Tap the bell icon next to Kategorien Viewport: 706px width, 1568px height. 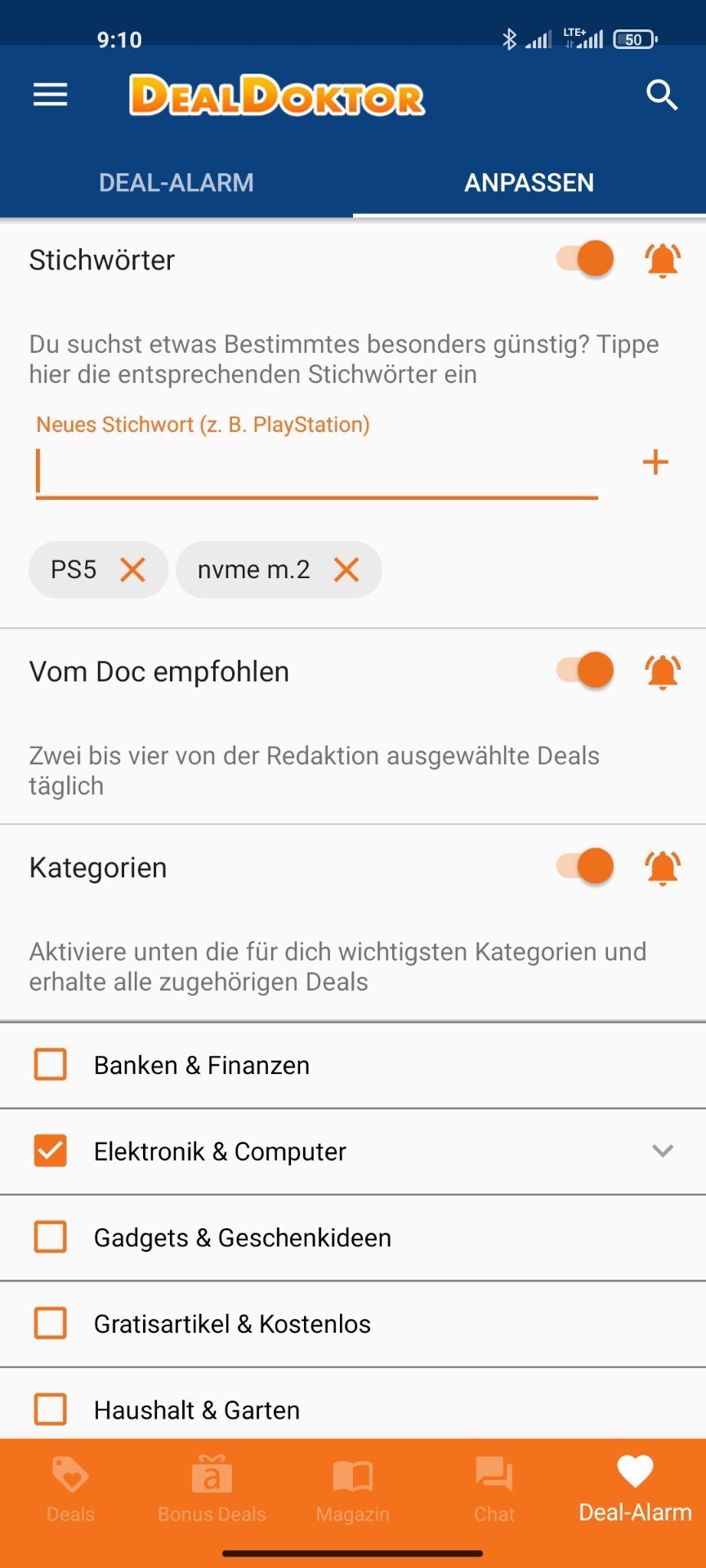pos(663,867)
